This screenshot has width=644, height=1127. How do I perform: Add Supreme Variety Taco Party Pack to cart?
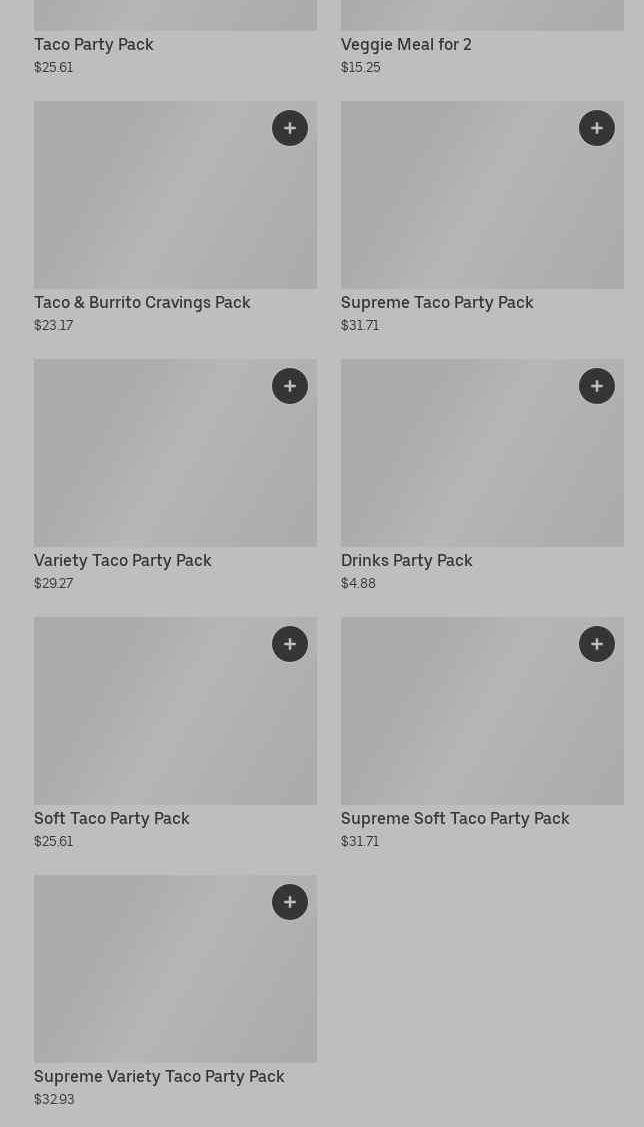290,902
